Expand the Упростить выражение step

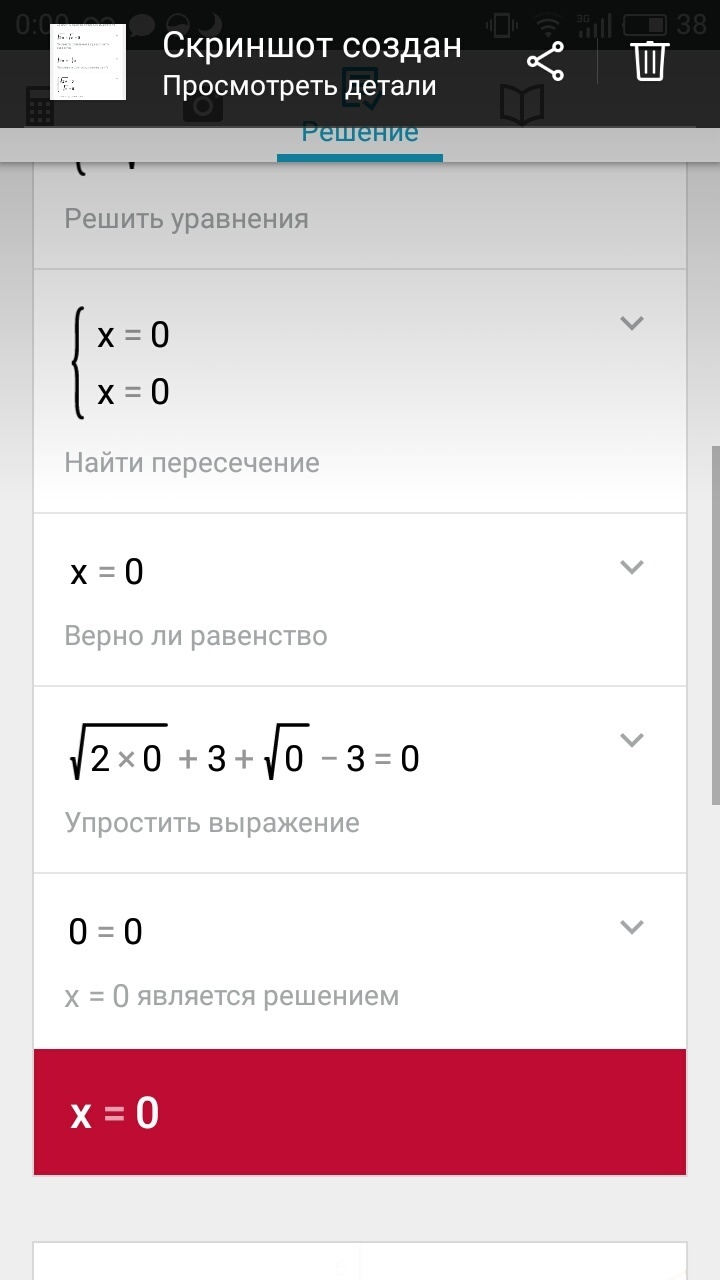click(x=631, y=740)
